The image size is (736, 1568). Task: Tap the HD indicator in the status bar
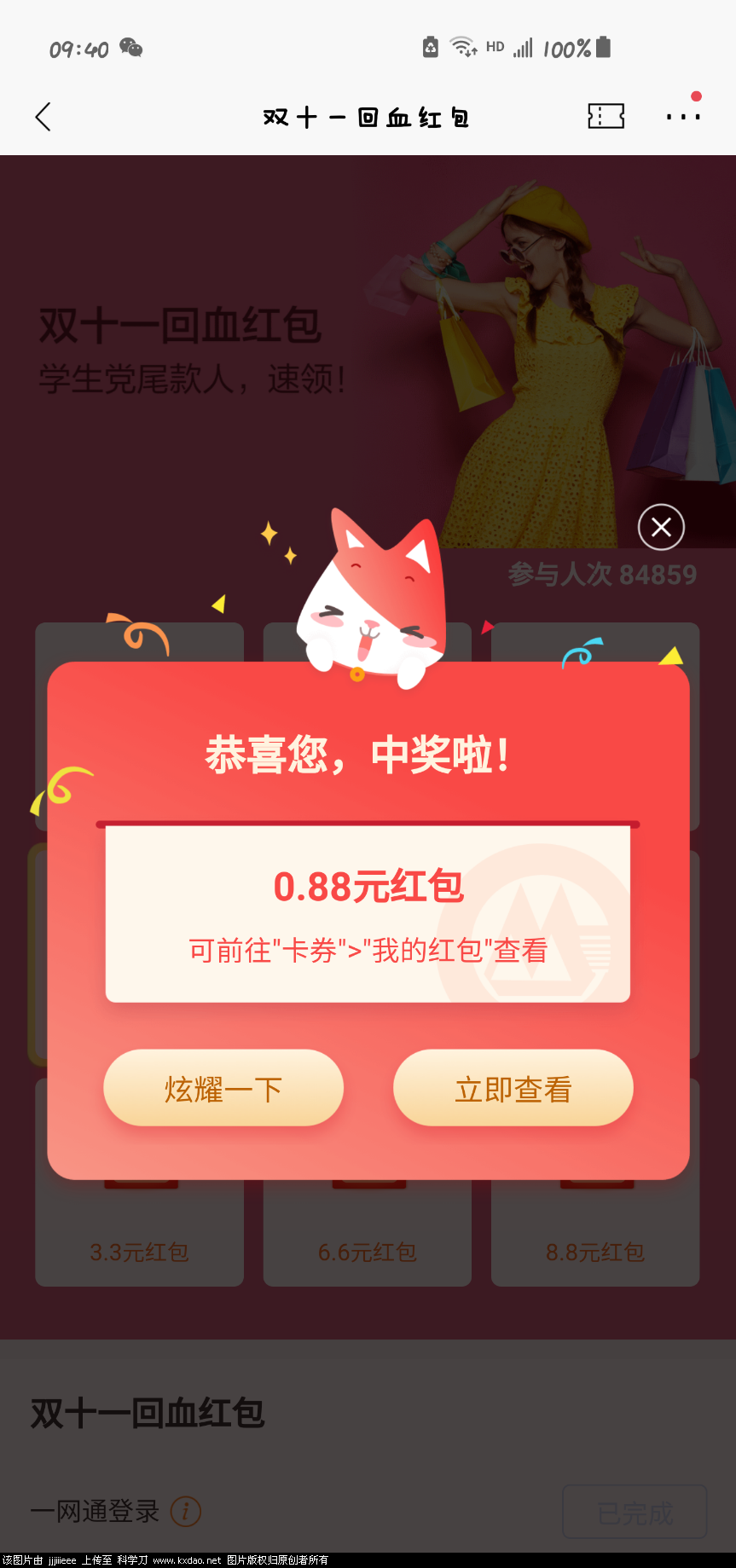point(494,48)
